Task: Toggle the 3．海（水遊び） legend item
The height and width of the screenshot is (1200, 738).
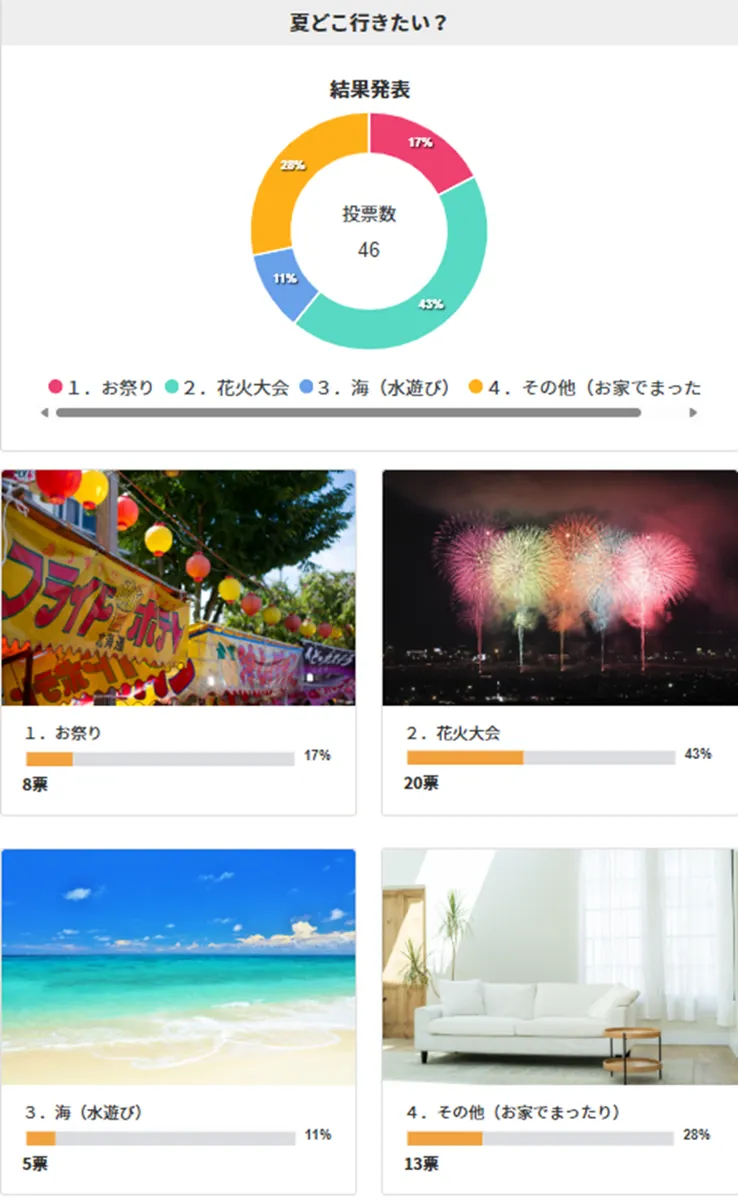Action: click(375, 388)
